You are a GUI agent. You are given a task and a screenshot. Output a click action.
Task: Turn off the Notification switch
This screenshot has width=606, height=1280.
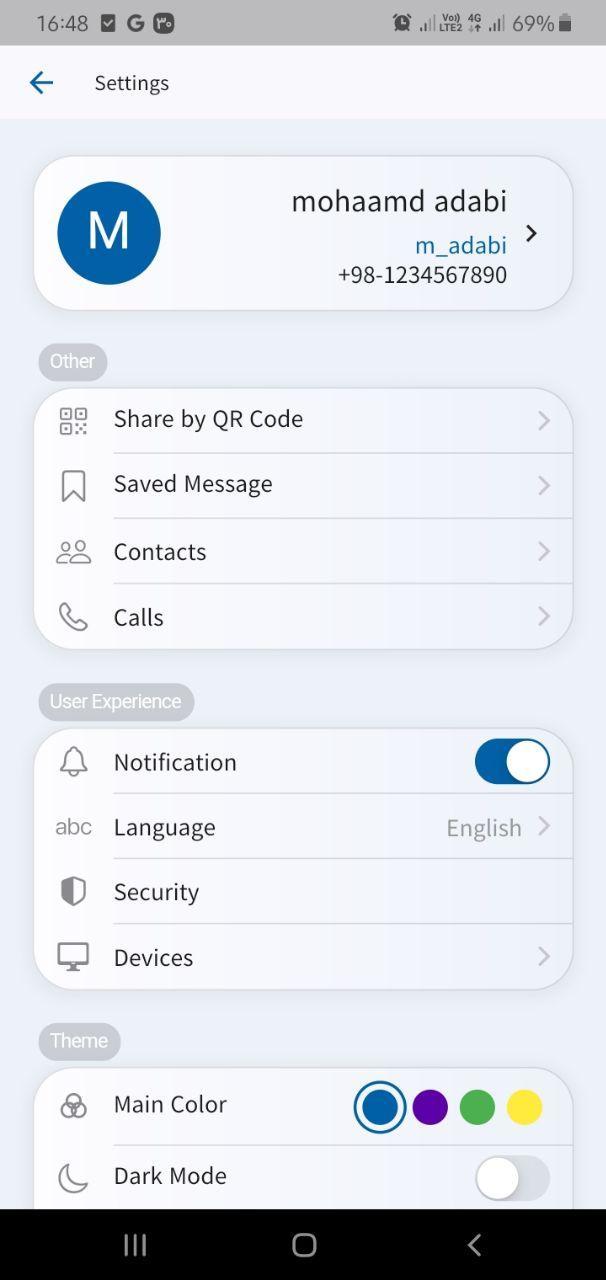point(511,762)
